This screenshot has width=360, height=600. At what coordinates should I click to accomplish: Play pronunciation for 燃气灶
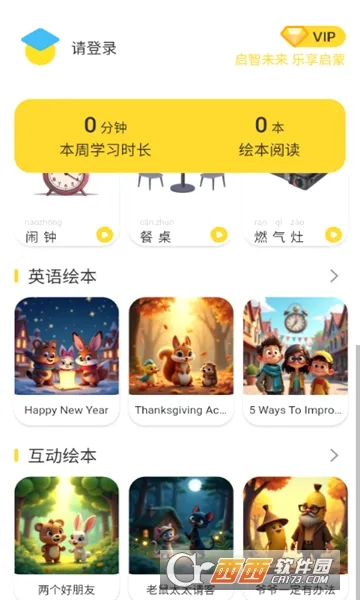pos(333,235)
